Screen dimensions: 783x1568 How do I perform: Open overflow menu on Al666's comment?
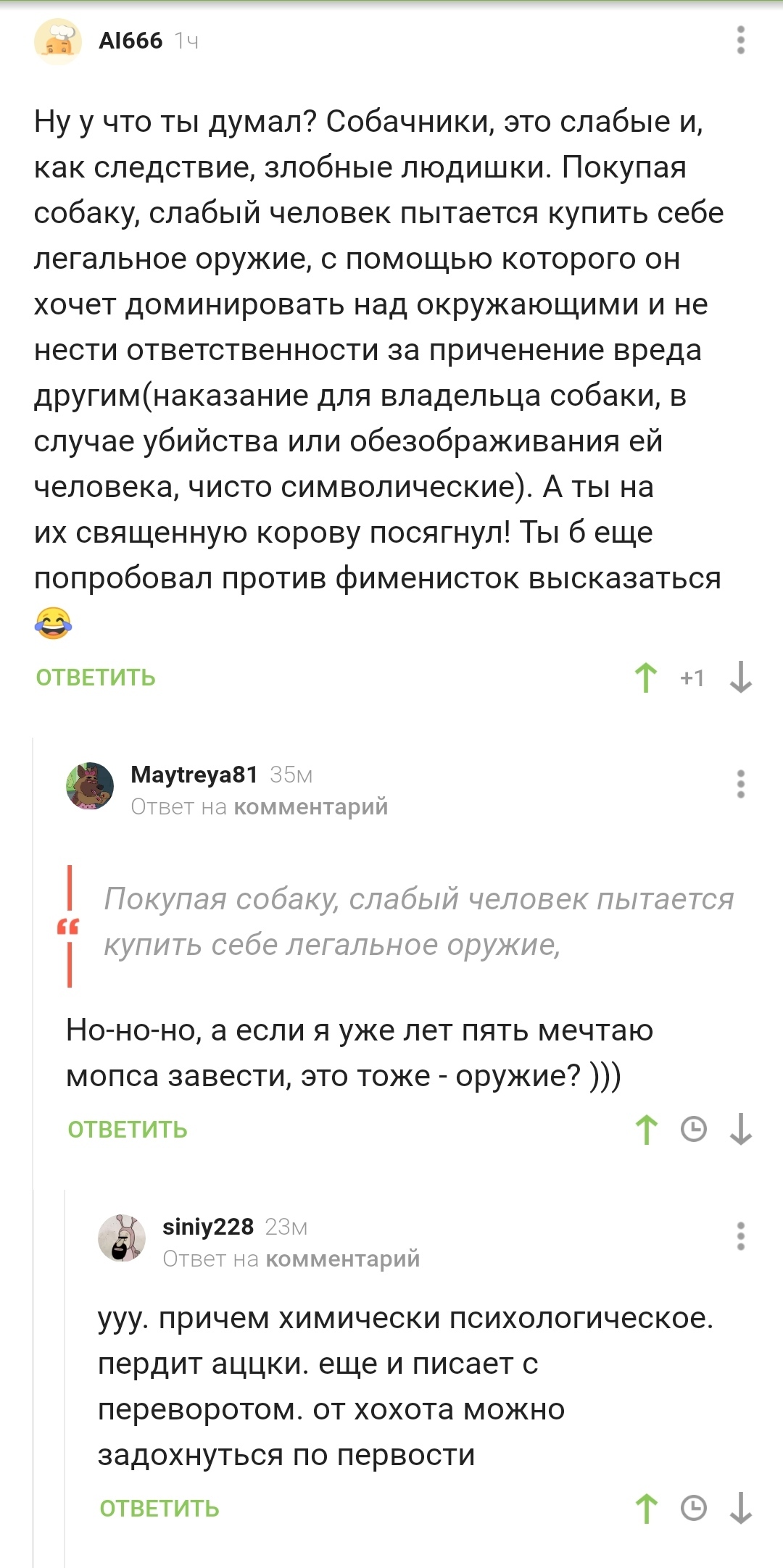click(740, 41)
